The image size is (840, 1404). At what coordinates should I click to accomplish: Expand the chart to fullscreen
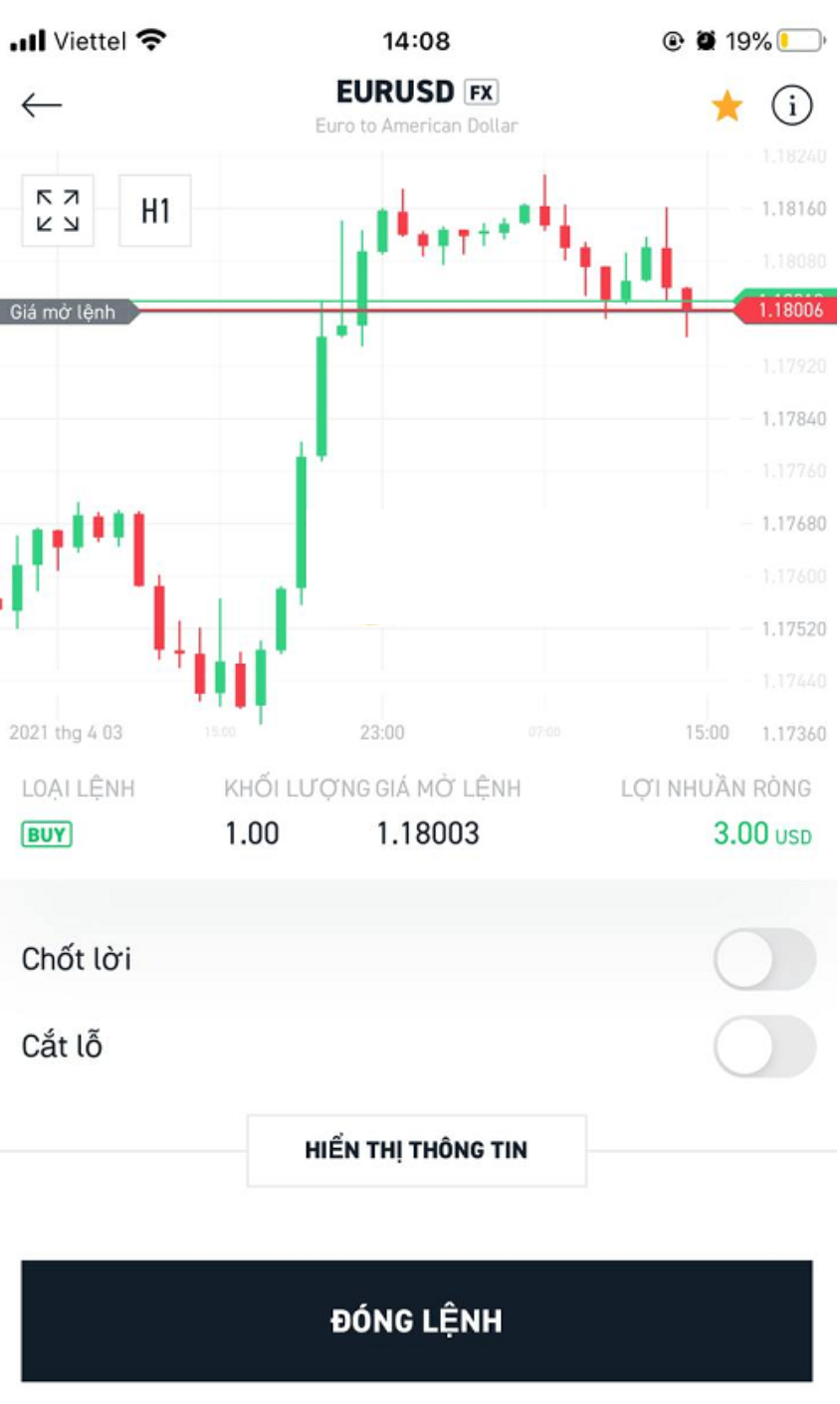58,210
